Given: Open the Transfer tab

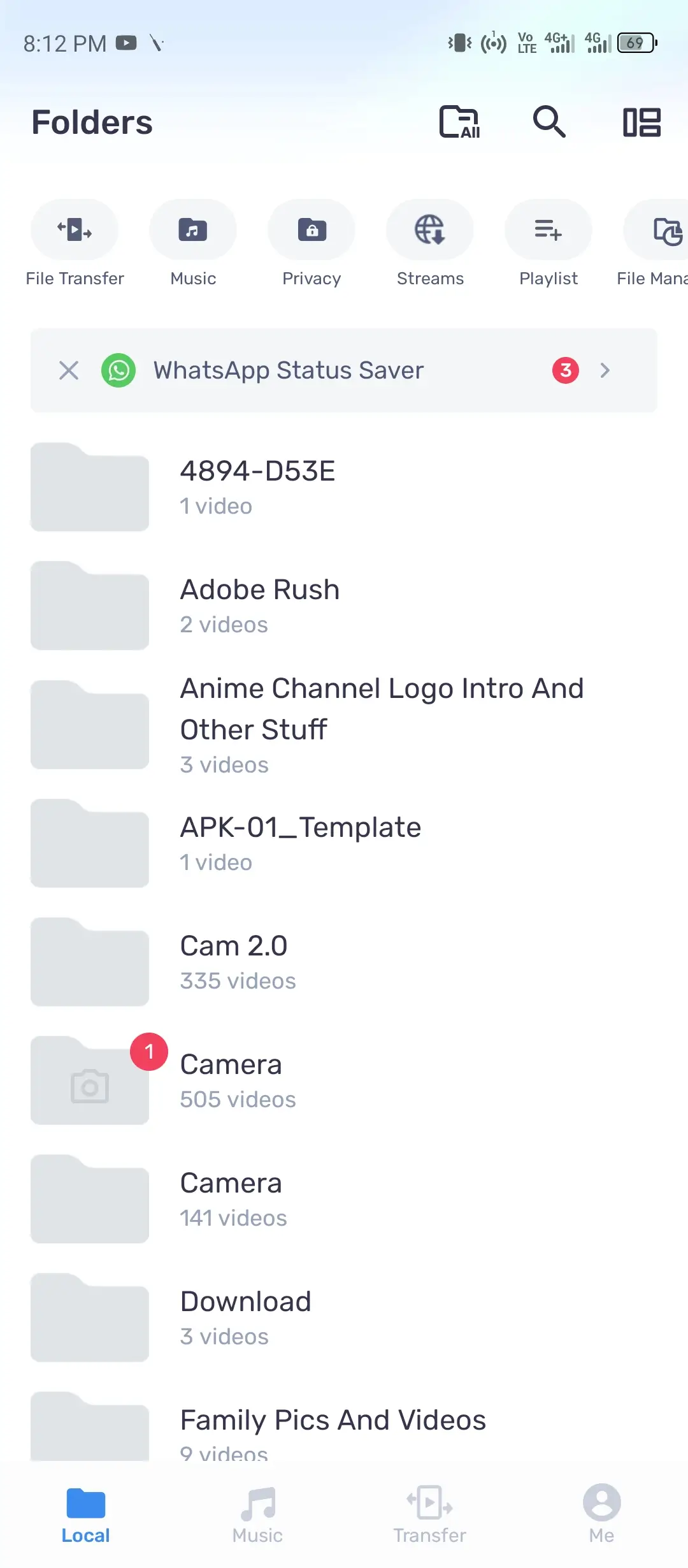Looking at the screenshot, I should coord(429,1517).
